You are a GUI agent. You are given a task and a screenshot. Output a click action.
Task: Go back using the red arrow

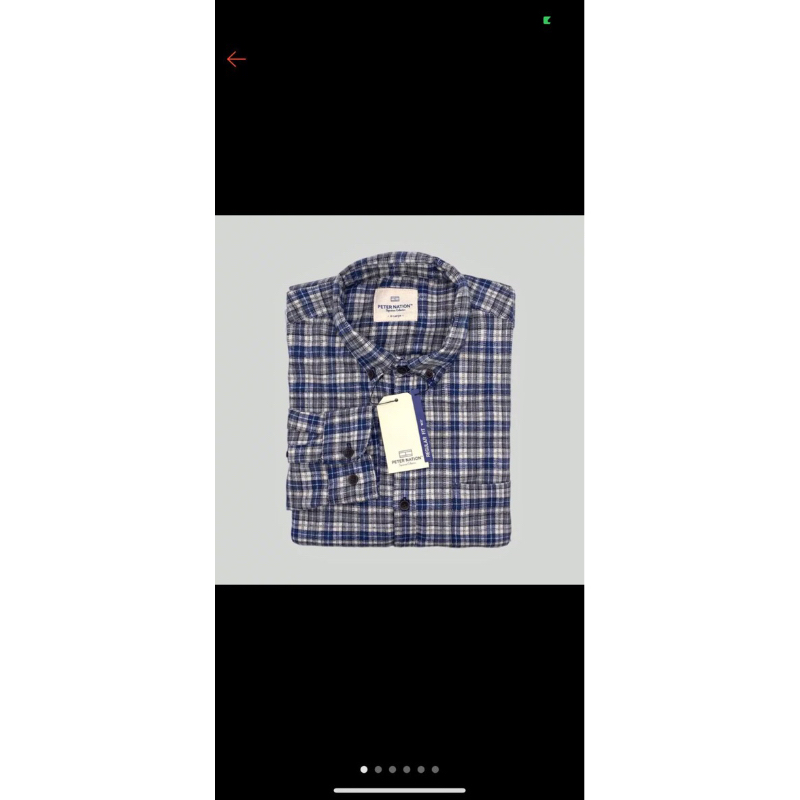236,59
